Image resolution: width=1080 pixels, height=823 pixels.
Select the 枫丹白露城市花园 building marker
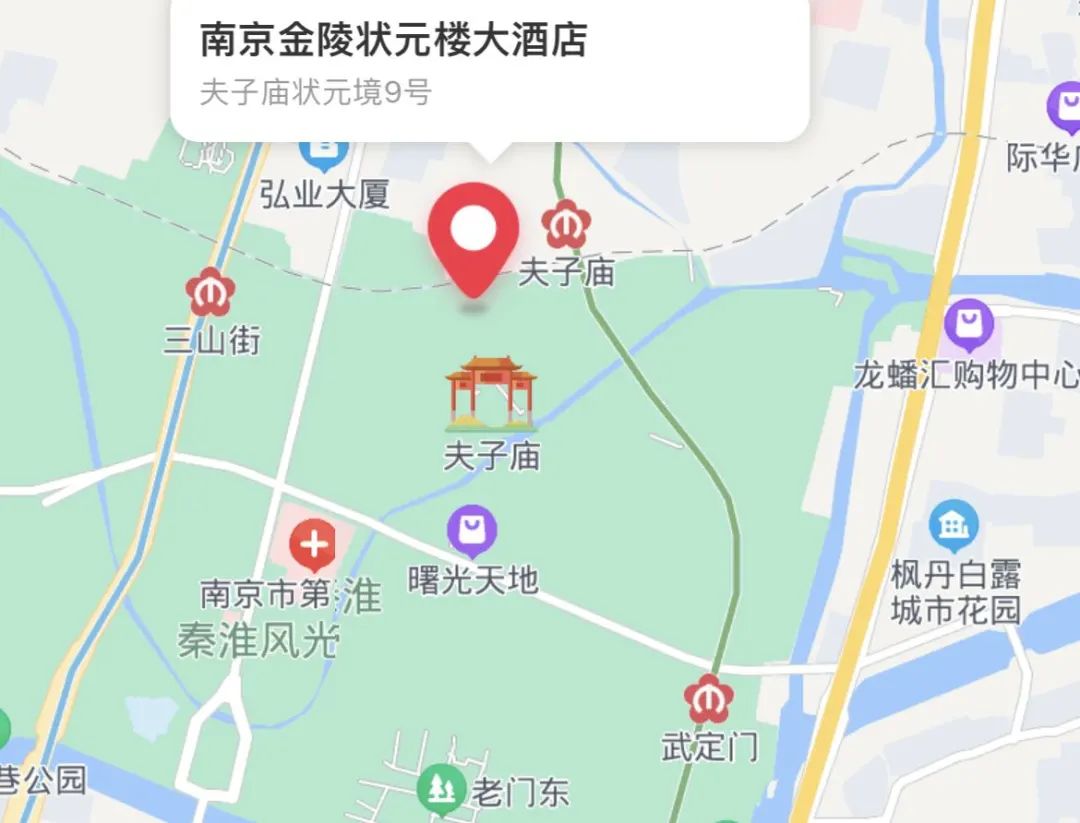(x=954, y=524)
